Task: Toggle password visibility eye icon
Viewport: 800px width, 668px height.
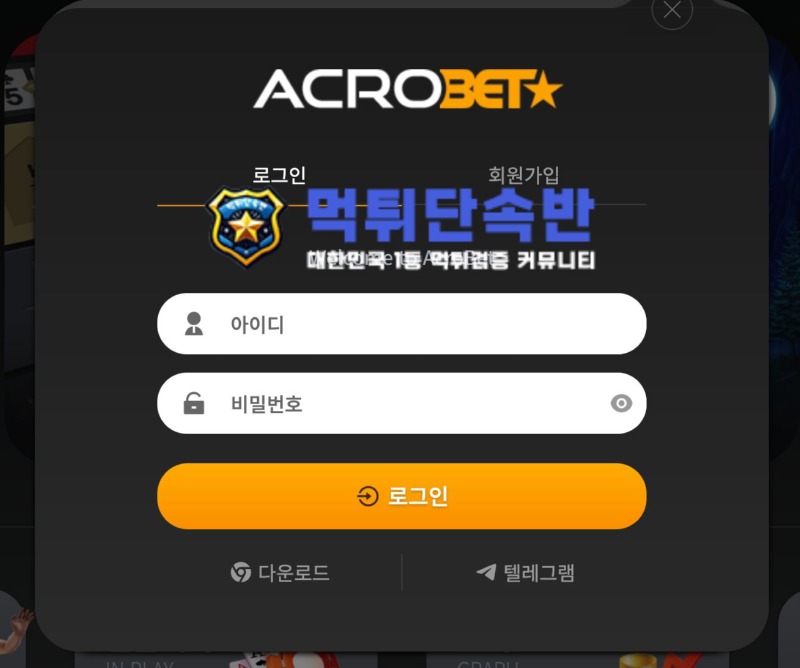Action: click(x=621, y=404)
